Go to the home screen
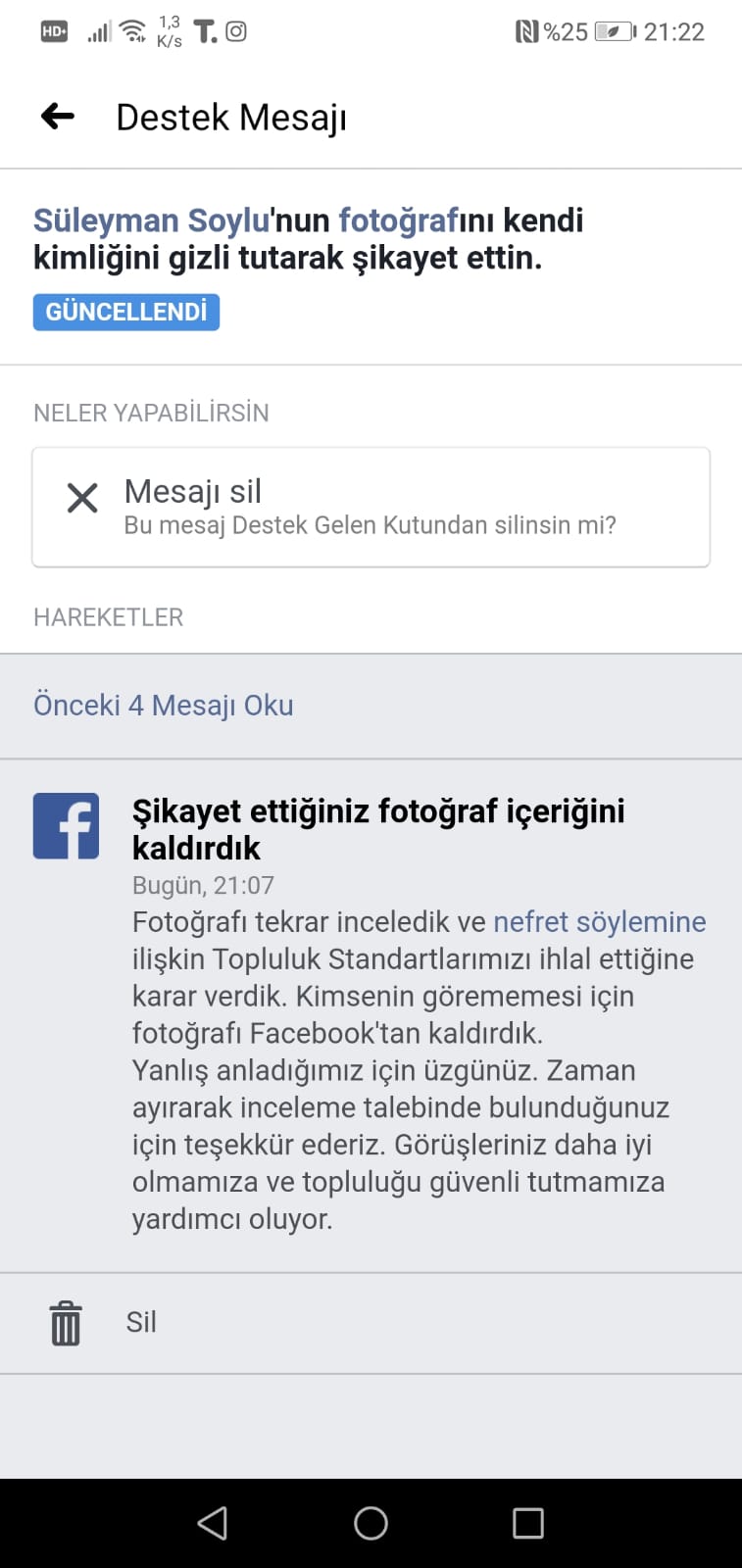The image size is (742, 1568). [371, 1523]
